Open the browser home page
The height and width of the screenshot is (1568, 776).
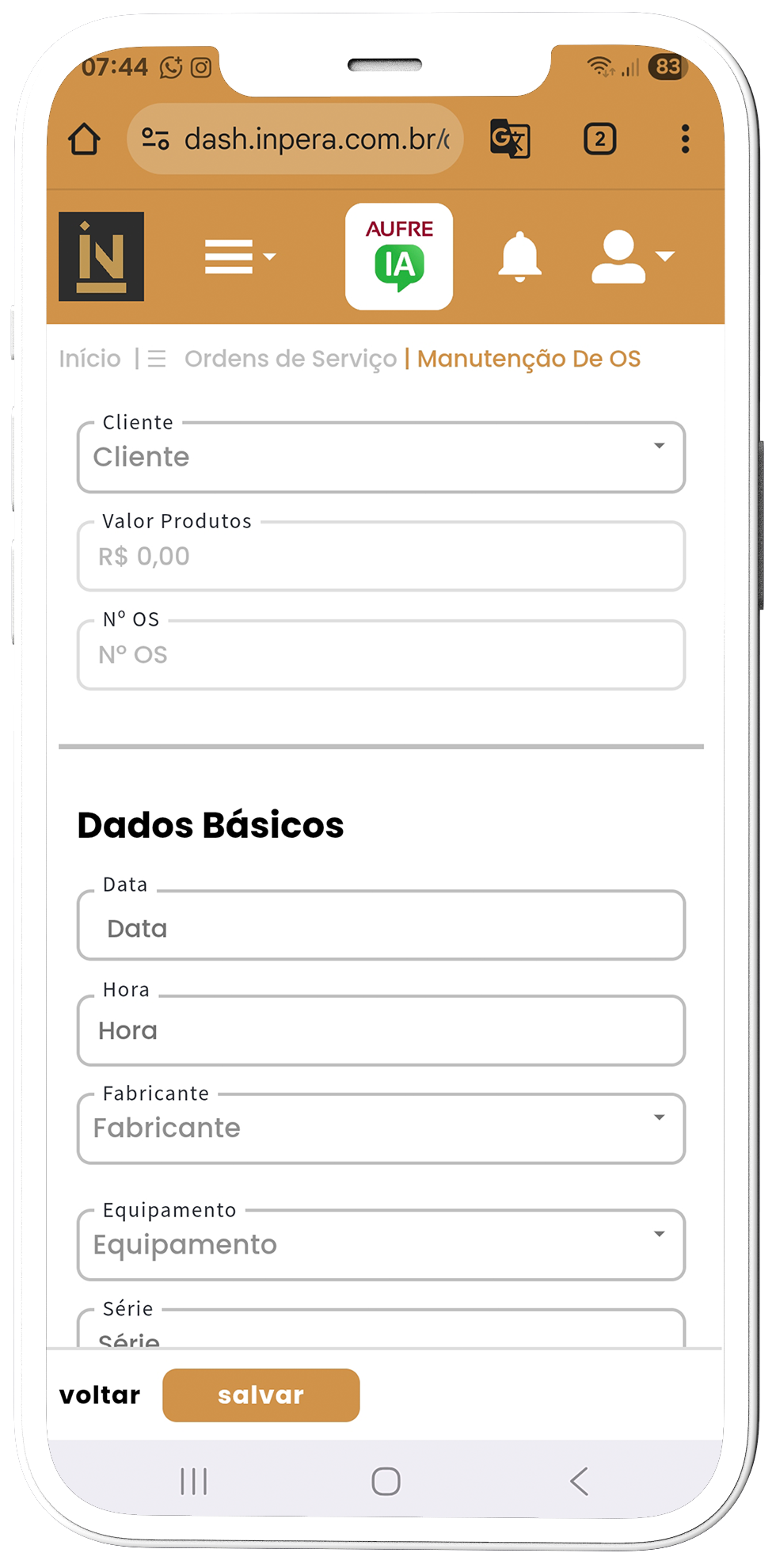click(x=84, y=139)
